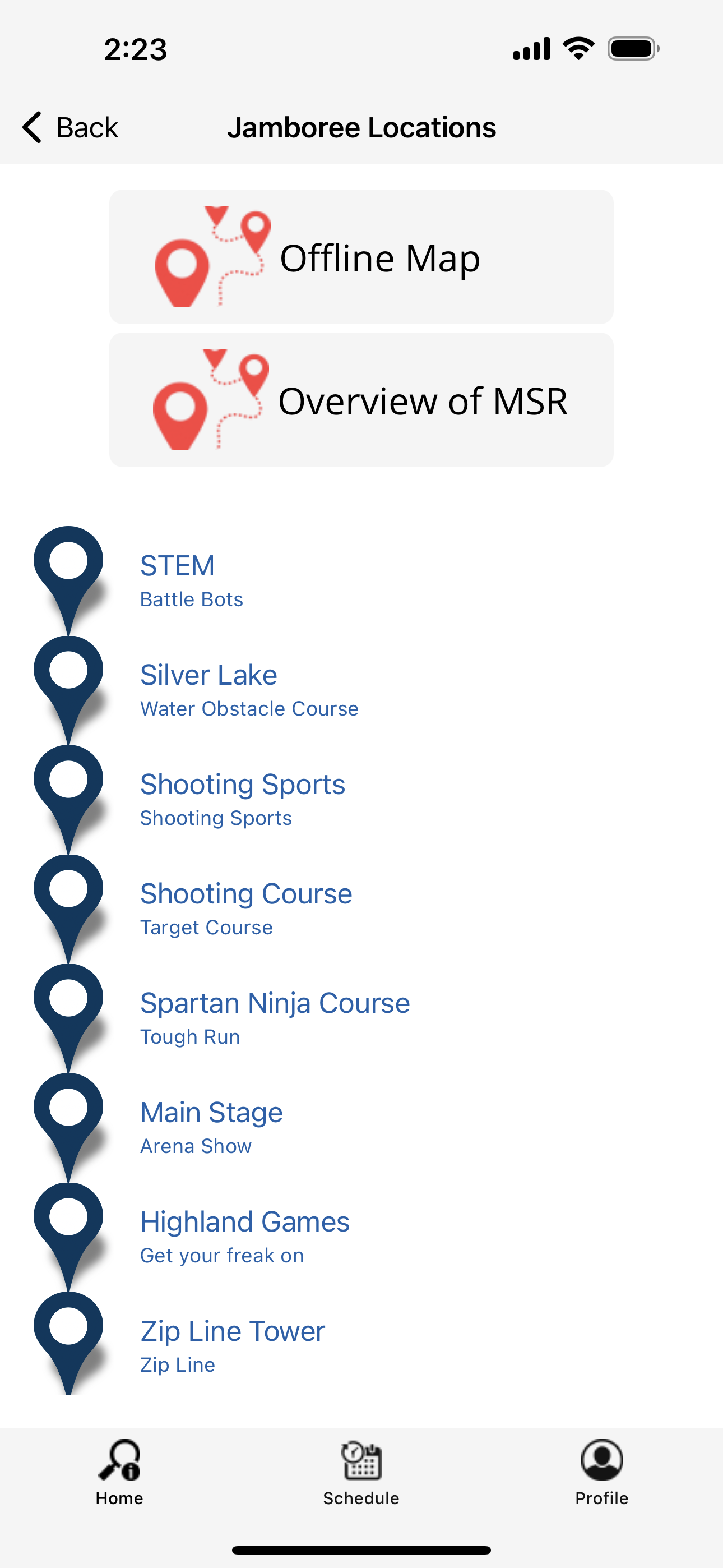Open Main Stage Arena Show
This screenshot has height=1568, width=723.
(361, 1128)
